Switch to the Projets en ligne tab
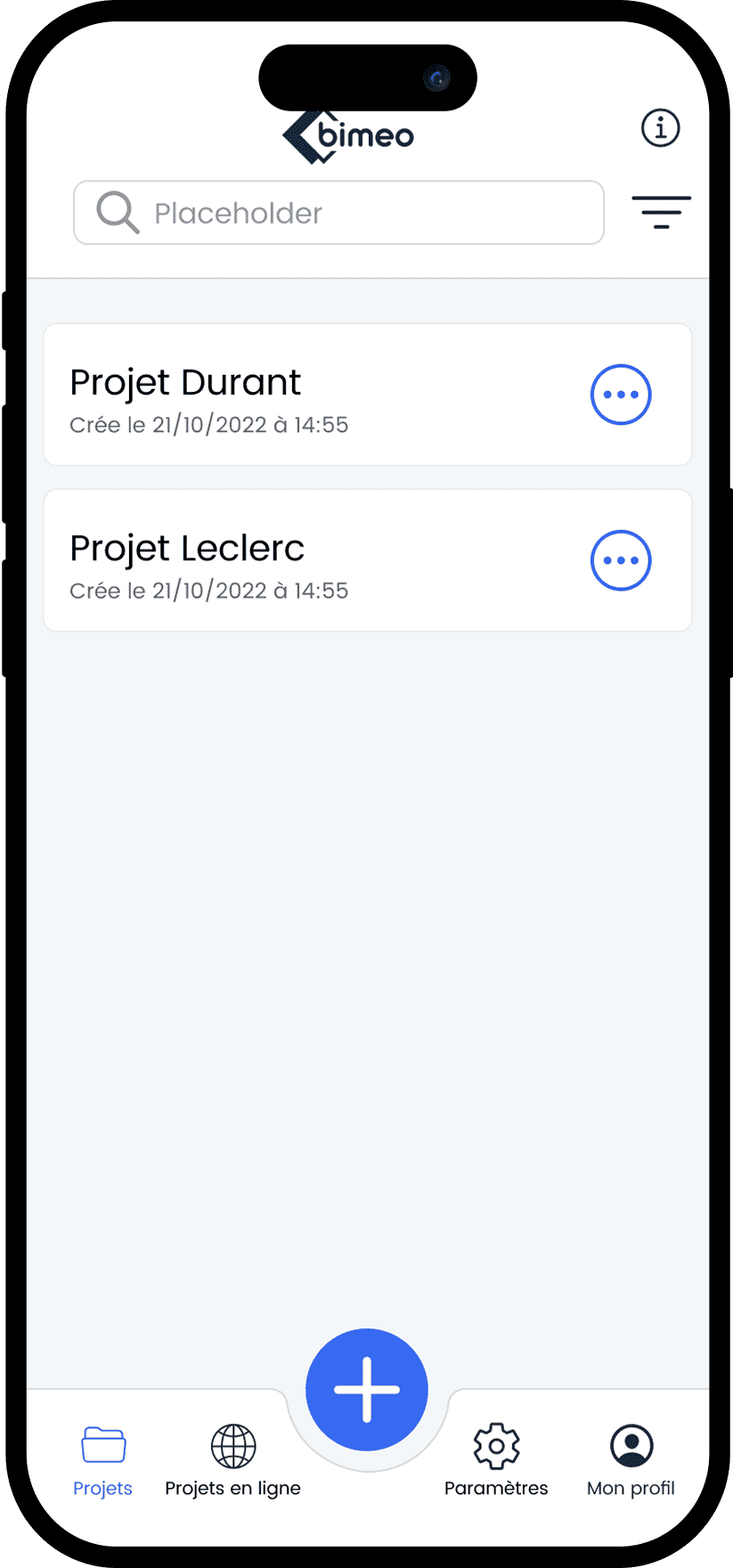This screenshot has width=733, height=1568. pyautogui.click(x=233, y=1461)
